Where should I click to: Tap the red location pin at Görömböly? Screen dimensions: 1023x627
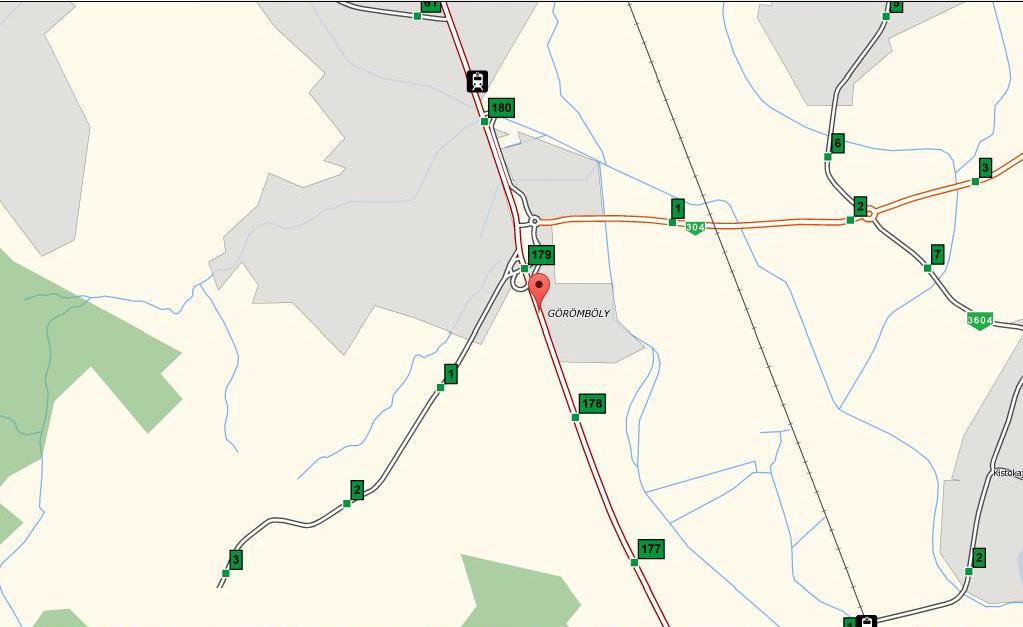[539, 289]
